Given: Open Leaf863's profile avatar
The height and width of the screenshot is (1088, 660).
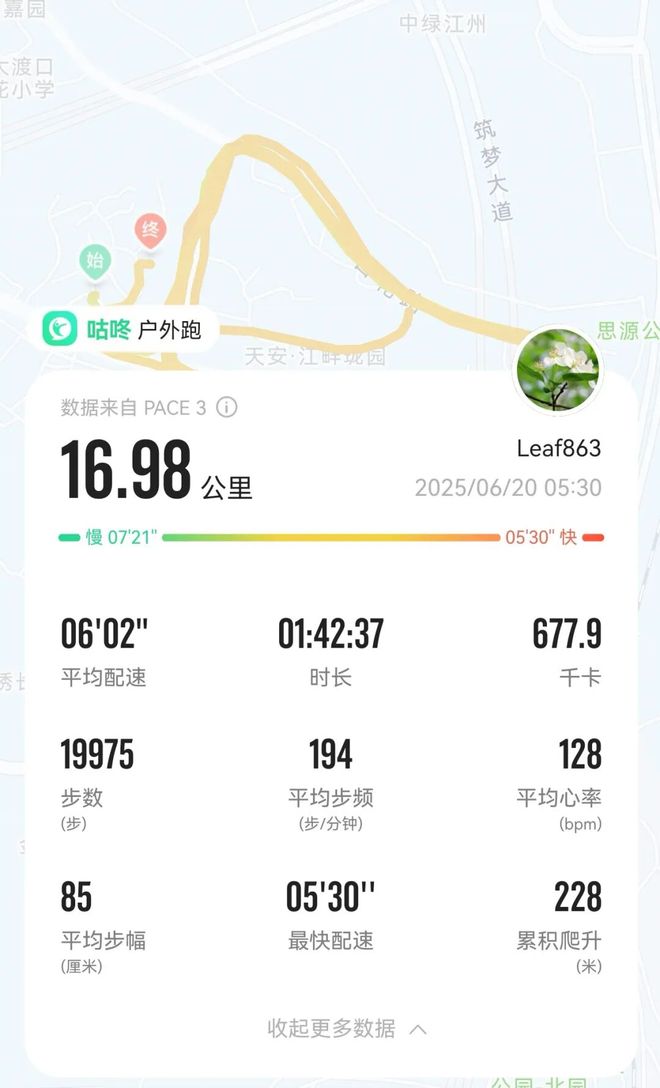Looking at the screenshot, I should point(558,368).
